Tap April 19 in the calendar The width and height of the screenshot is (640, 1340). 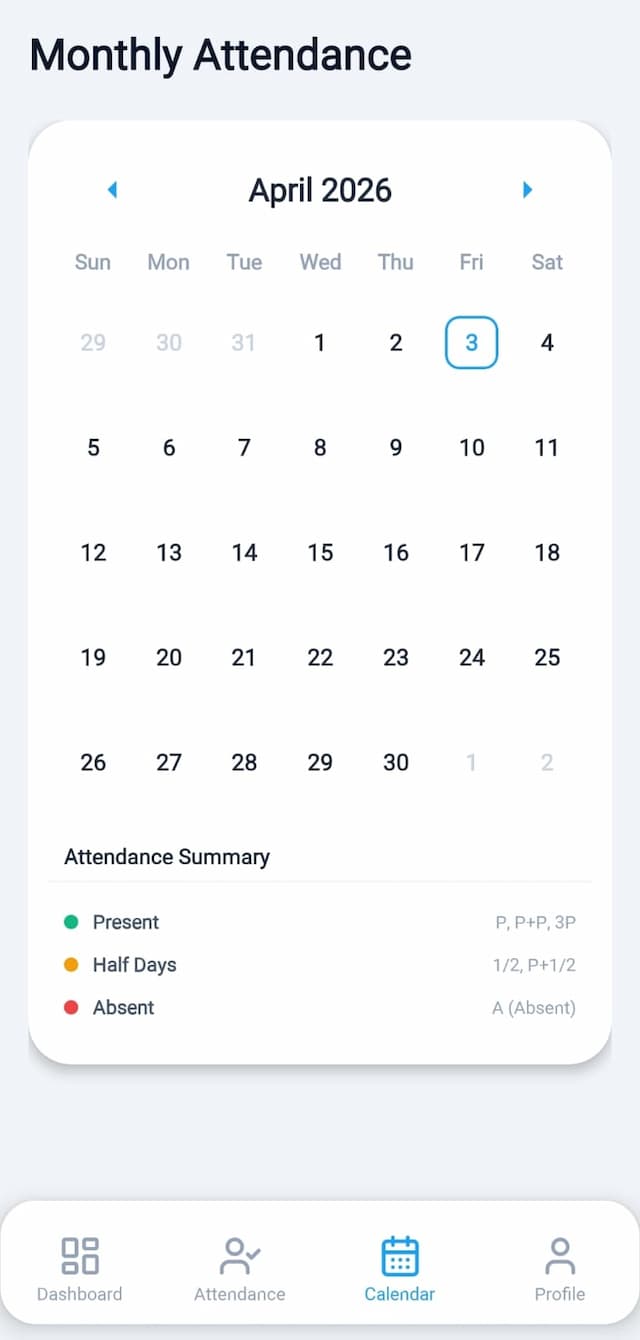pos(93,658)
